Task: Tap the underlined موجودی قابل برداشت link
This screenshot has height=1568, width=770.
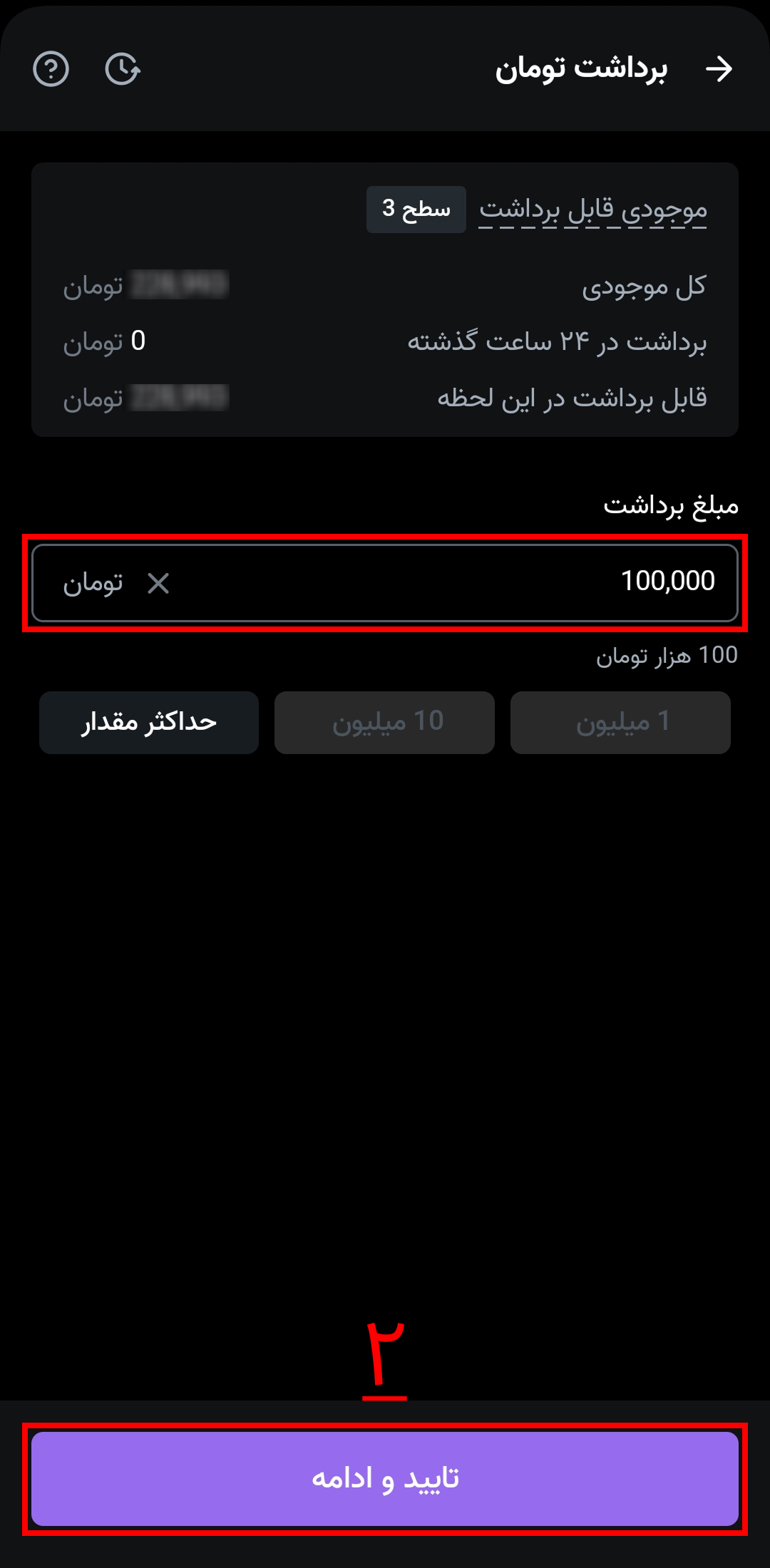Action: (x=592, y=210)
